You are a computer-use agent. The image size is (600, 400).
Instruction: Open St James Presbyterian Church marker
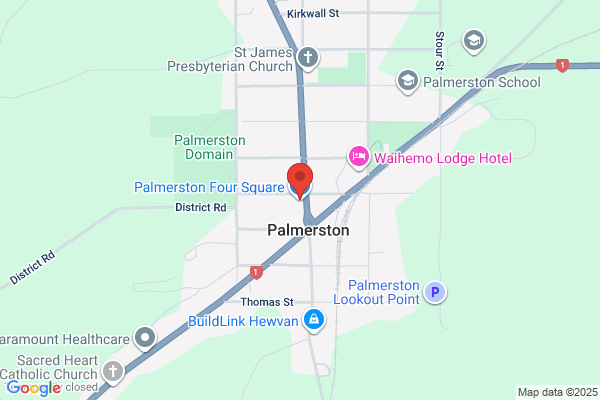tap(308, 58)
